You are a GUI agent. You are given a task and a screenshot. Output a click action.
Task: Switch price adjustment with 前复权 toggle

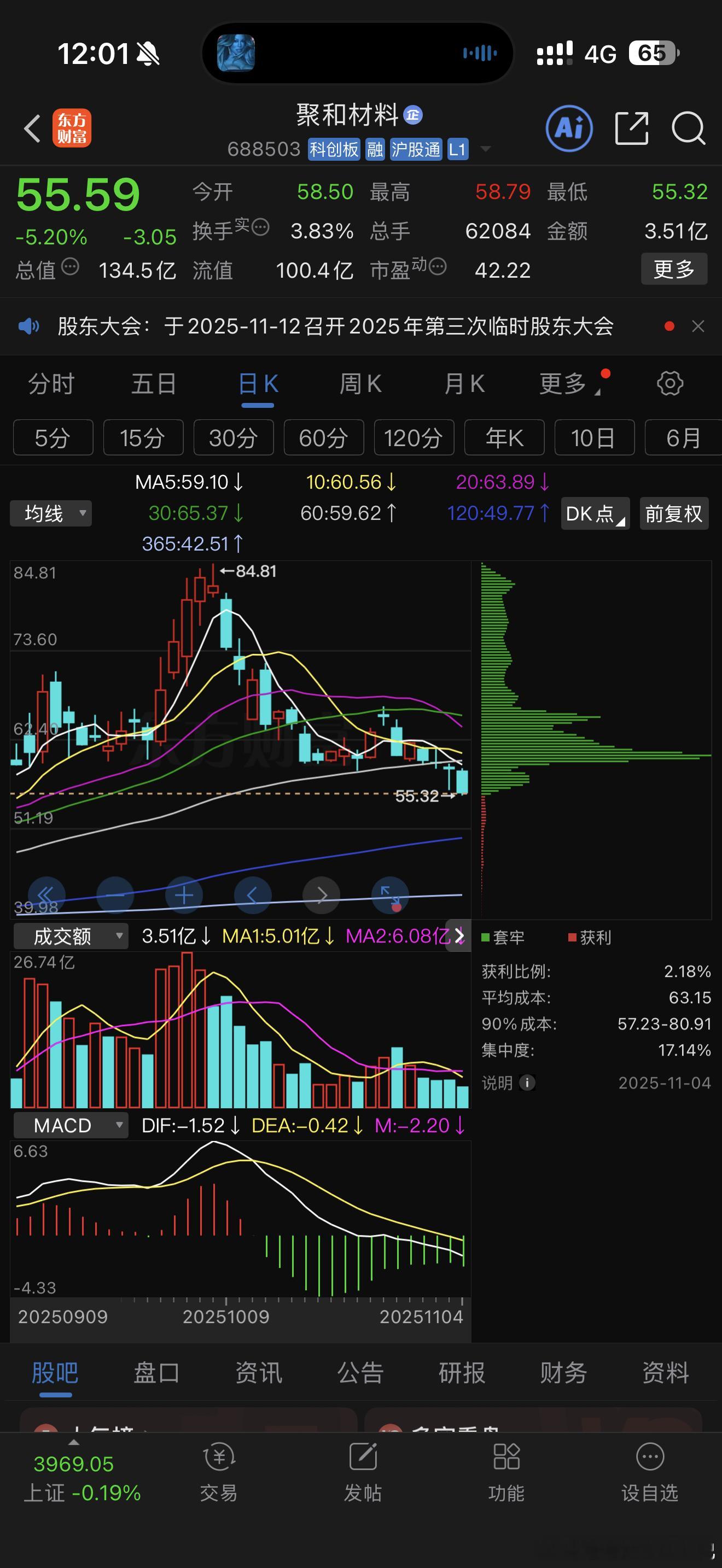click(x=673, y=513)
